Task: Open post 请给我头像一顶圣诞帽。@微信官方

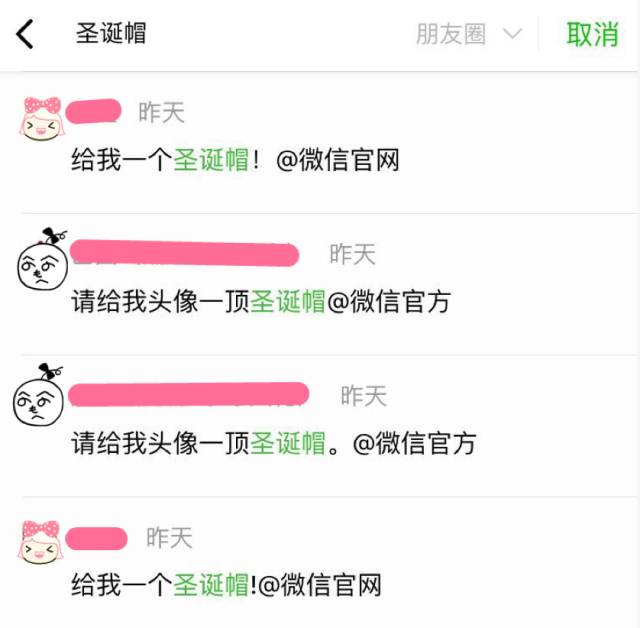Action: (273, 443)
